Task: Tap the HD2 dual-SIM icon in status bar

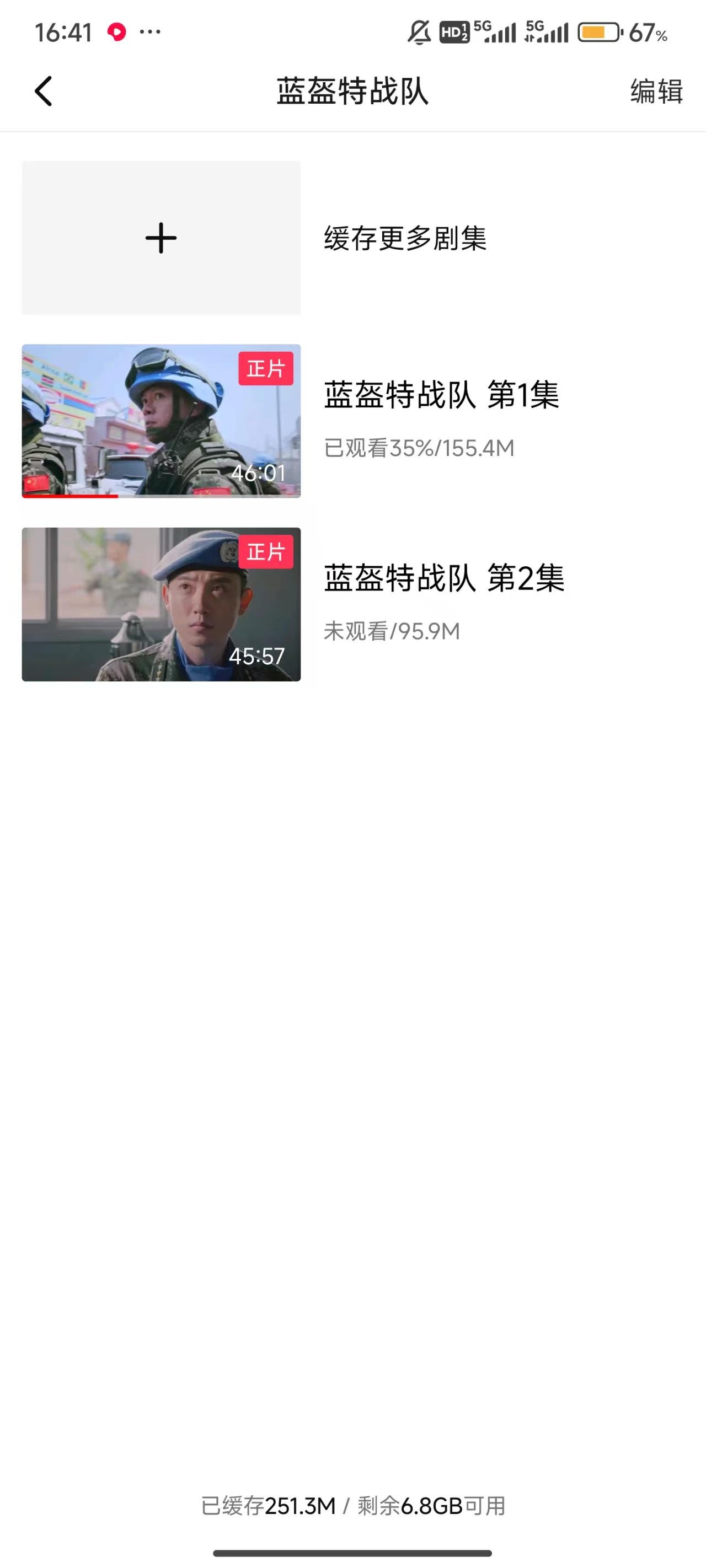Action: pos(453,31)
